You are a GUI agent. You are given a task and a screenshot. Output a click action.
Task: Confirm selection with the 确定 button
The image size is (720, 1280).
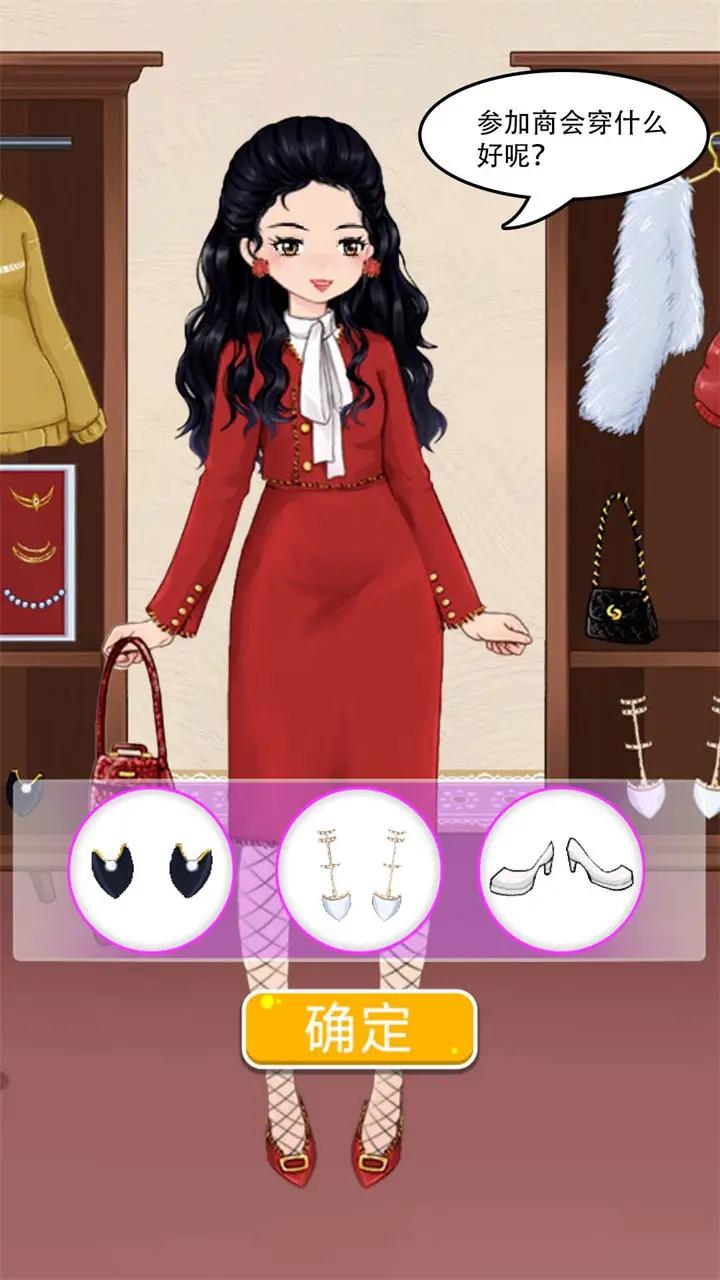tap(359, 1029)
